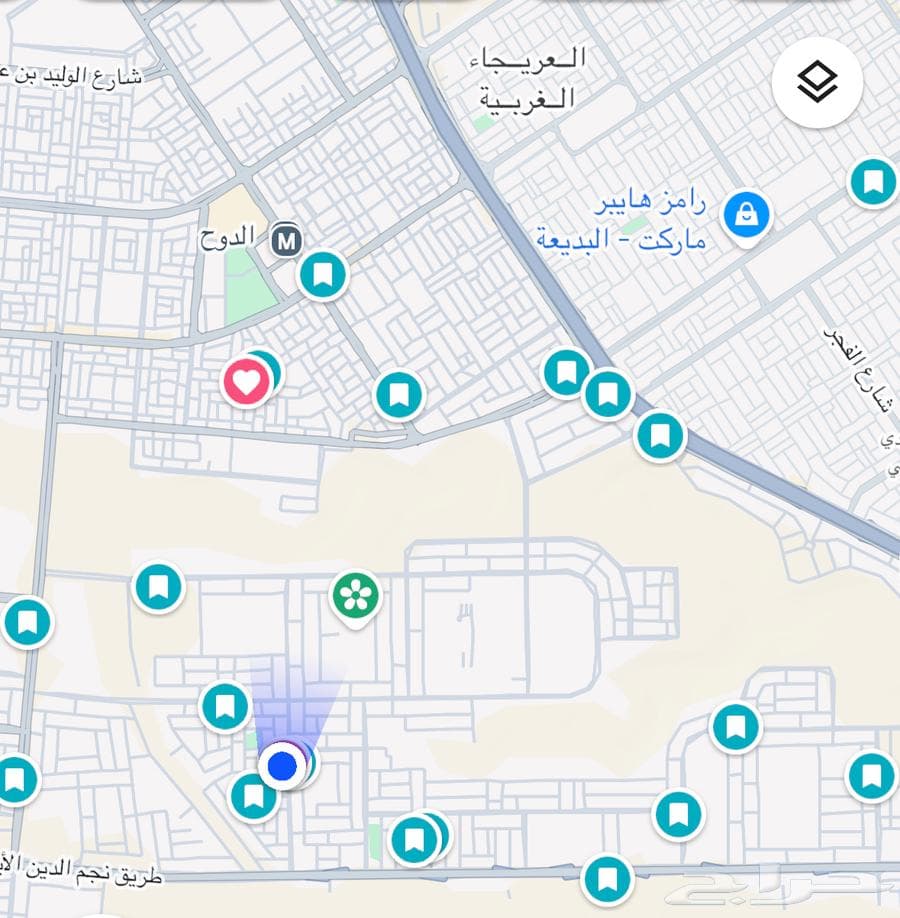Click the blue current location dot
The height and width of the screenshot is (918, 900).
point(281,767)
